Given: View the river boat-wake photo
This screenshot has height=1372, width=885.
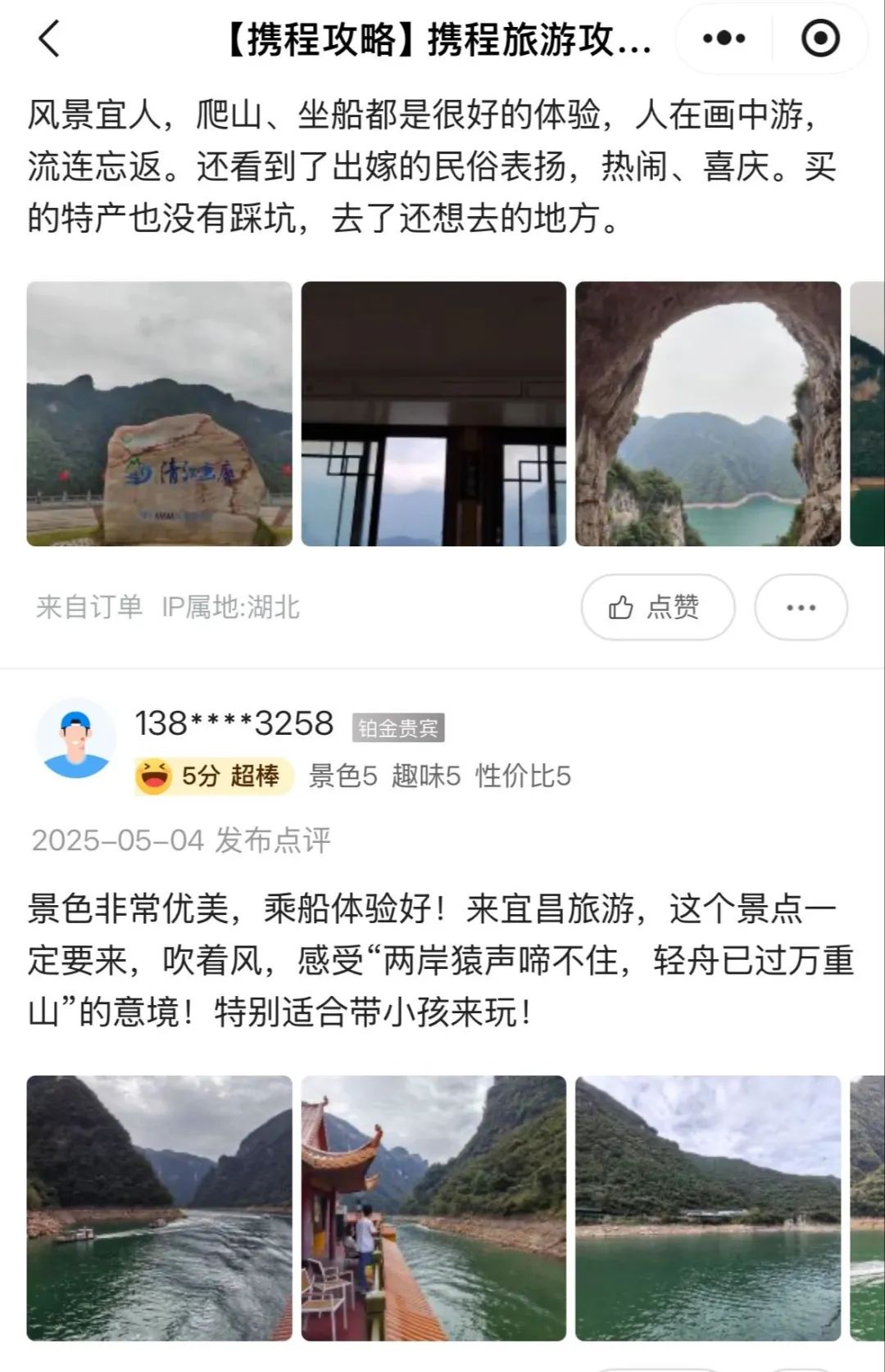Looking at the screenshot, I should tap(160, 1207).
